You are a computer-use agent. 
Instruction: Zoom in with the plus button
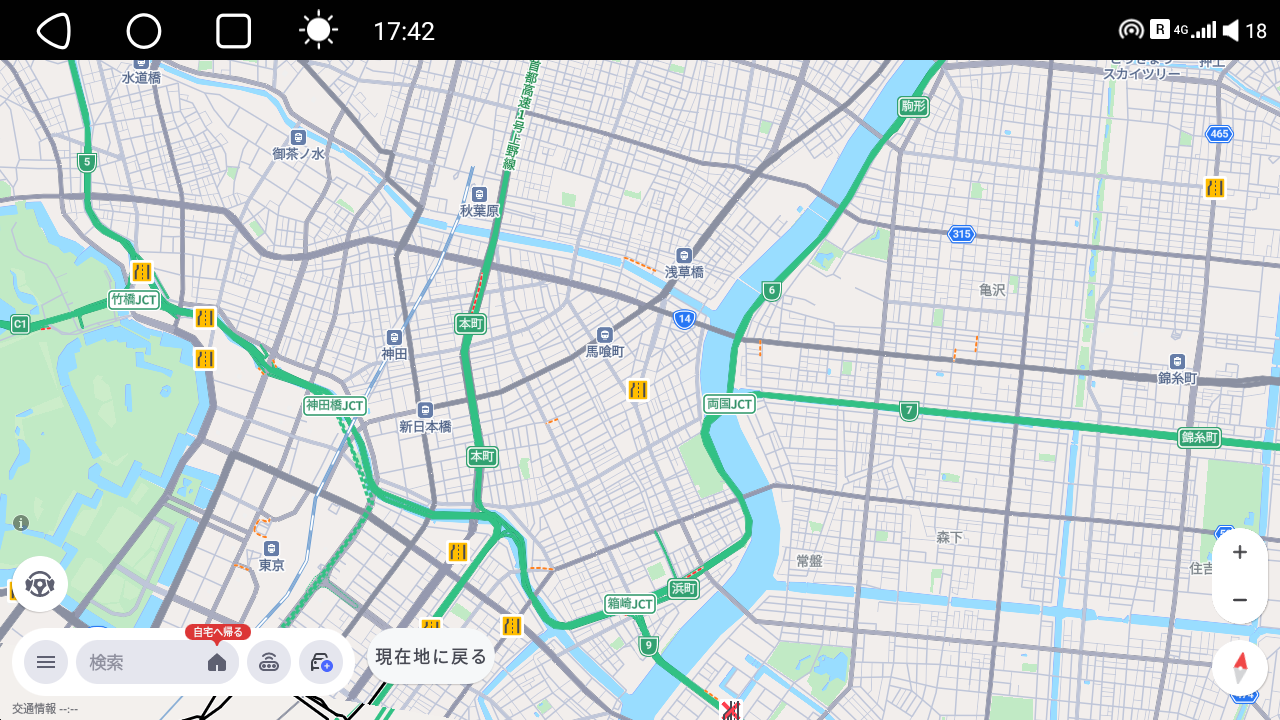(x=1240, y=552)
